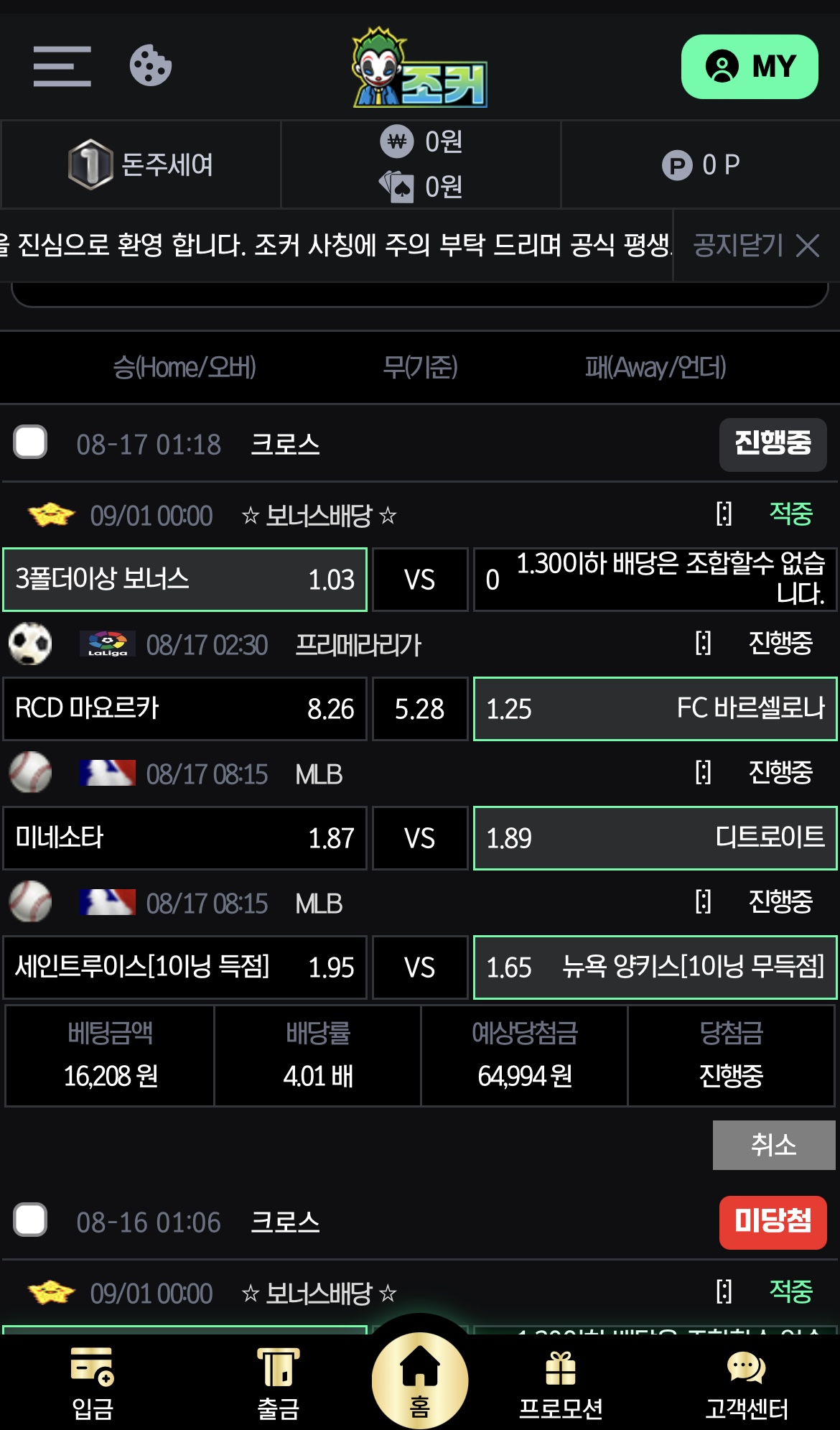Image resolution: width=840 pixels, height=1430 pixels.
Task: Close the notice banner with 공지닫기
Action: pyautogui.click(x=756, y=246)
